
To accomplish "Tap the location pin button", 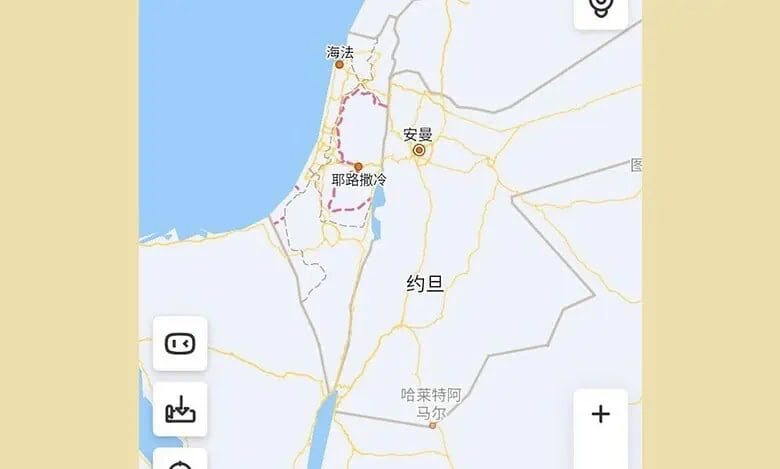I will coord(600,8).
